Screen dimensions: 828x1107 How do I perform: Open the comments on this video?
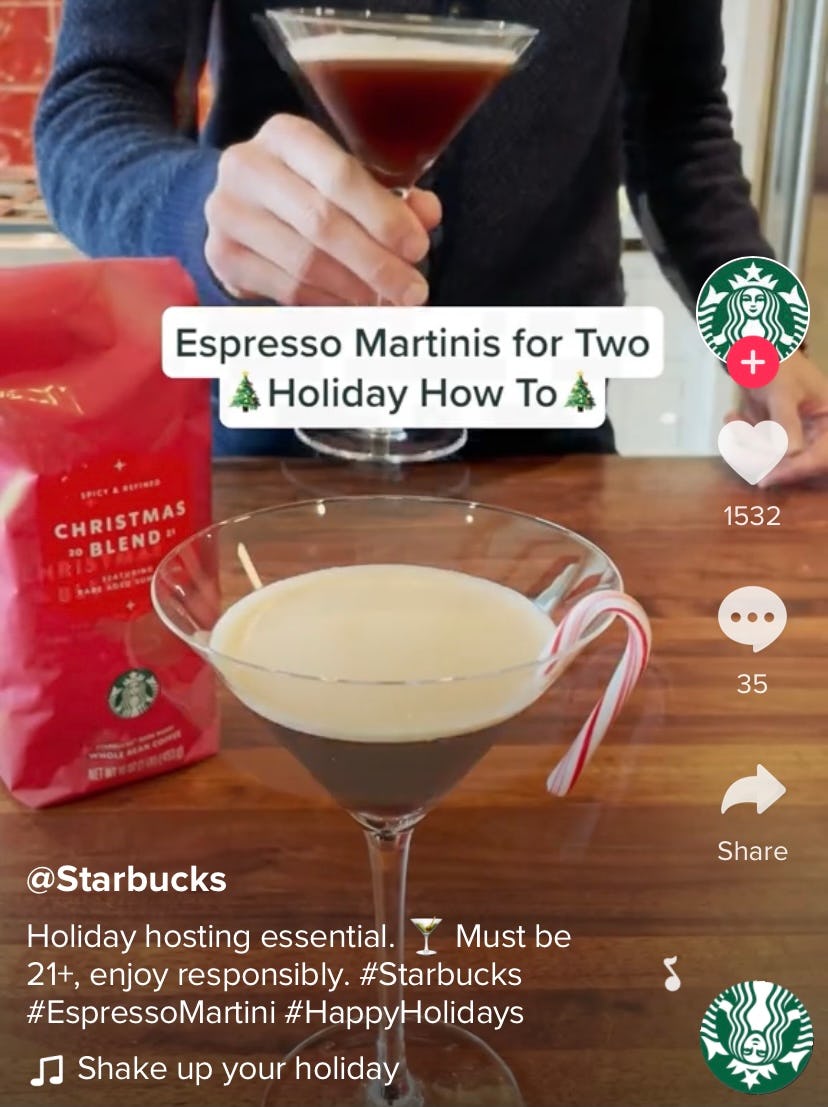coord(752,619)
